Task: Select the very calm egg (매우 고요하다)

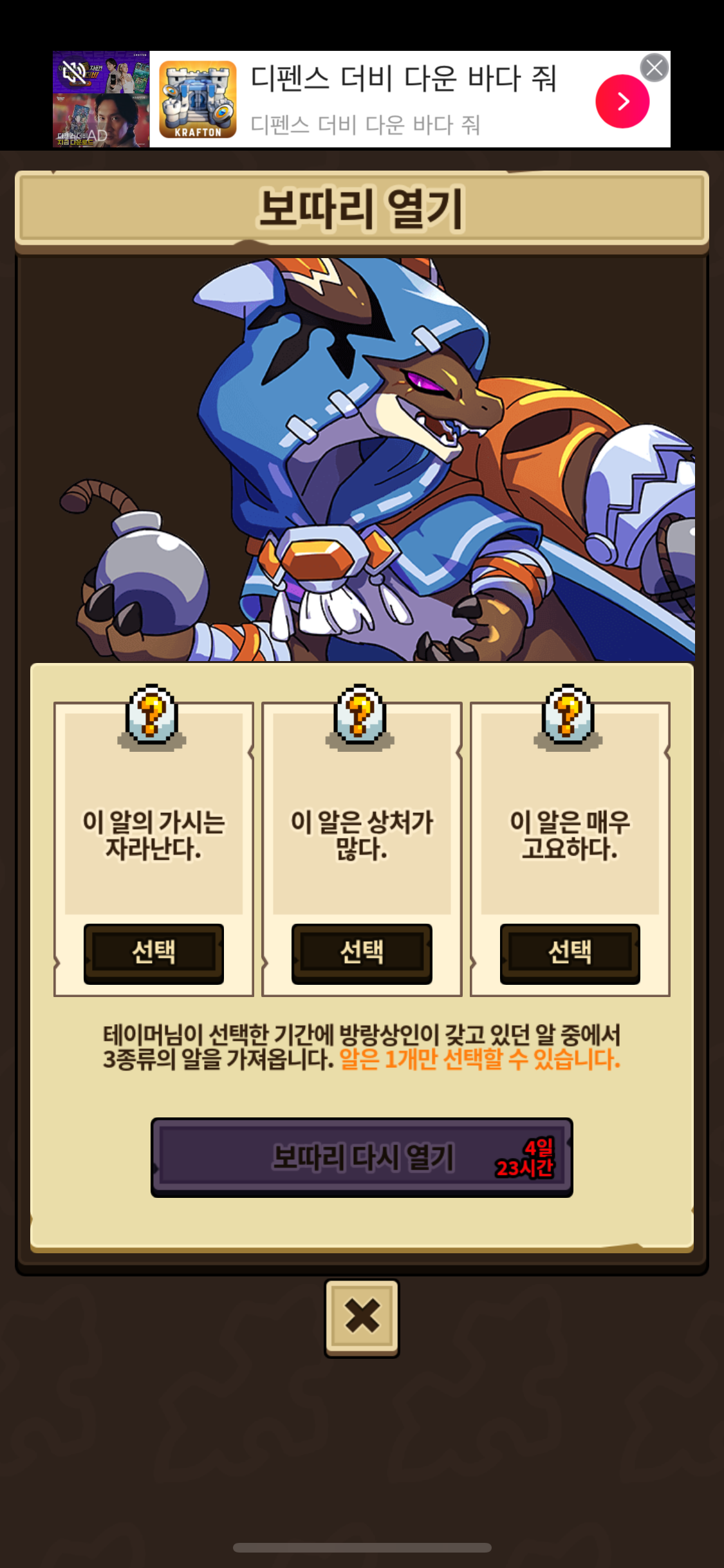Action: point(570,953)
